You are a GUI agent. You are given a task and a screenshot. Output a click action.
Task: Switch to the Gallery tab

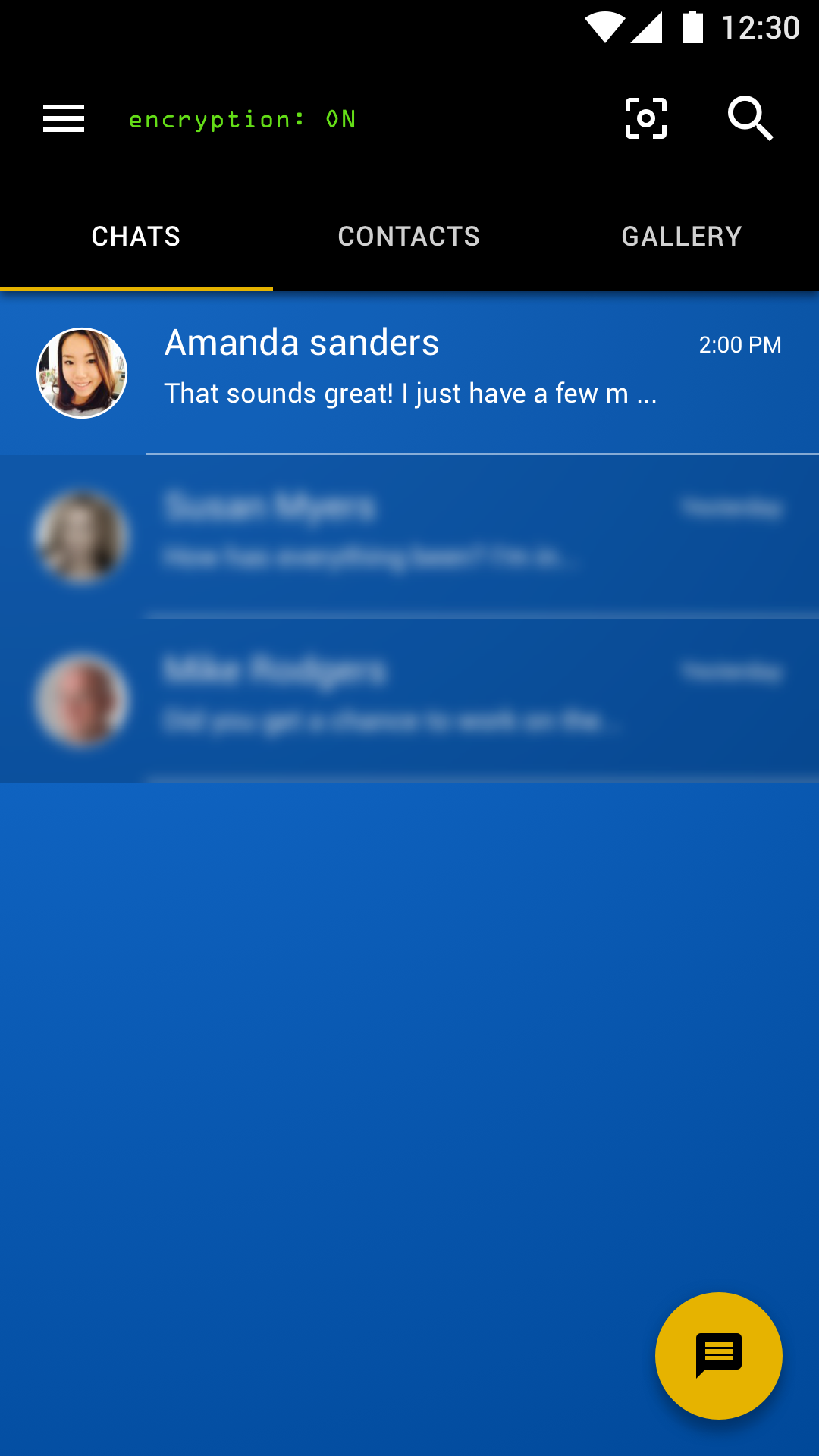(x=681, y=237)
